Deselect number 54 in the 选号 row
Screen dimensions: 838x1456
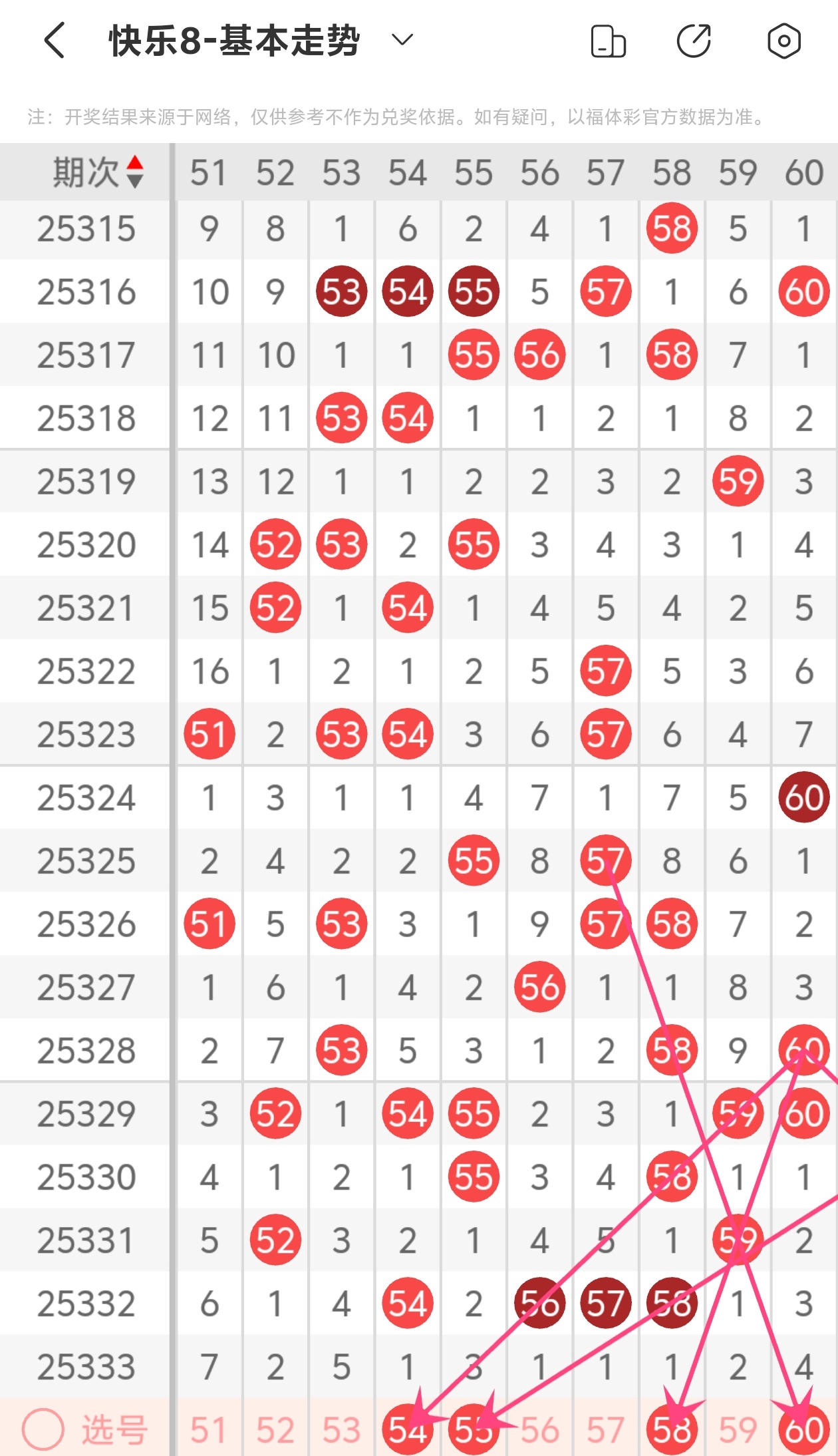(407, 1429)
